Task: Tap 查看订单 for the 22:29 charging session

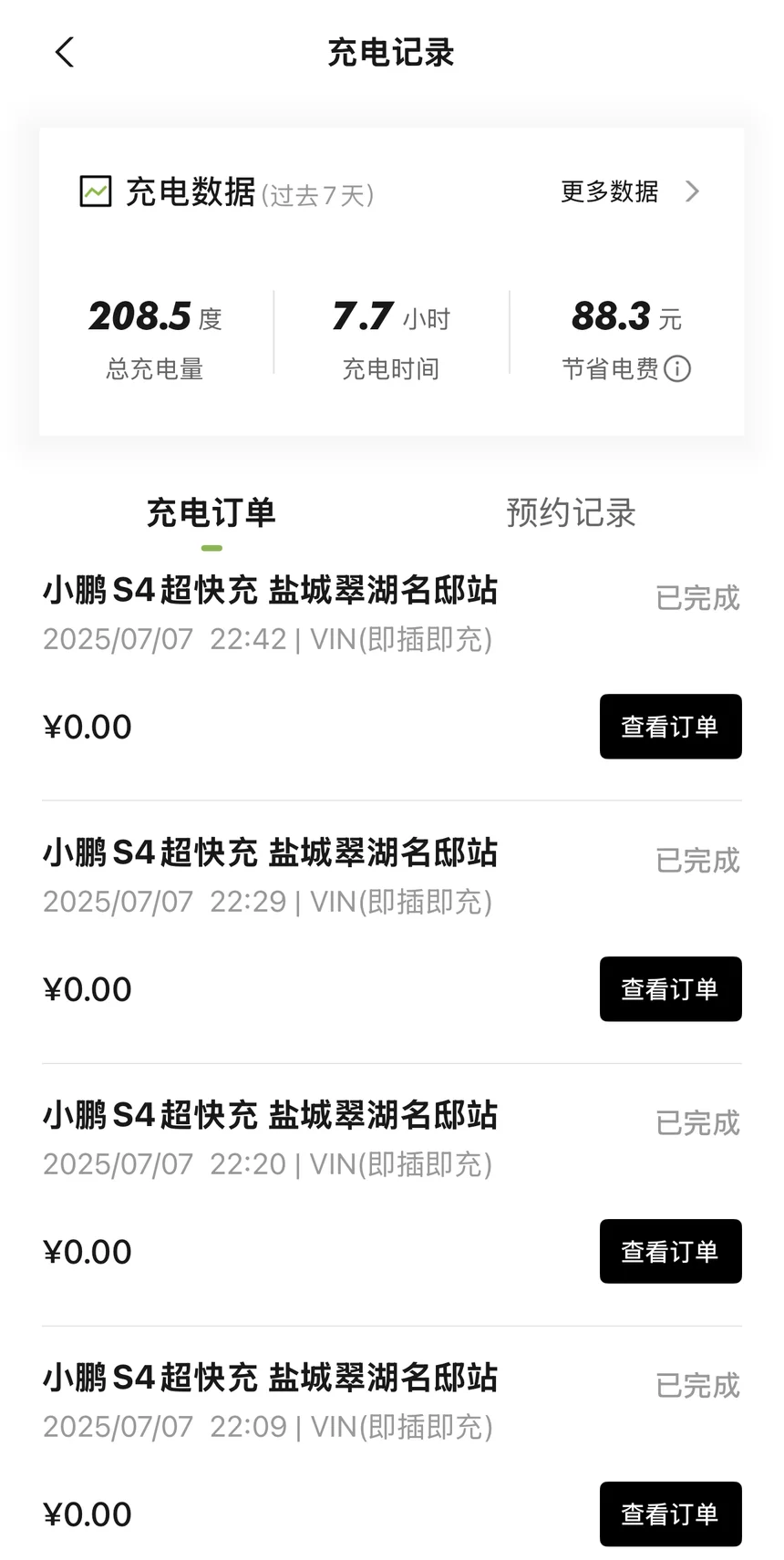Action: point(670,989)
